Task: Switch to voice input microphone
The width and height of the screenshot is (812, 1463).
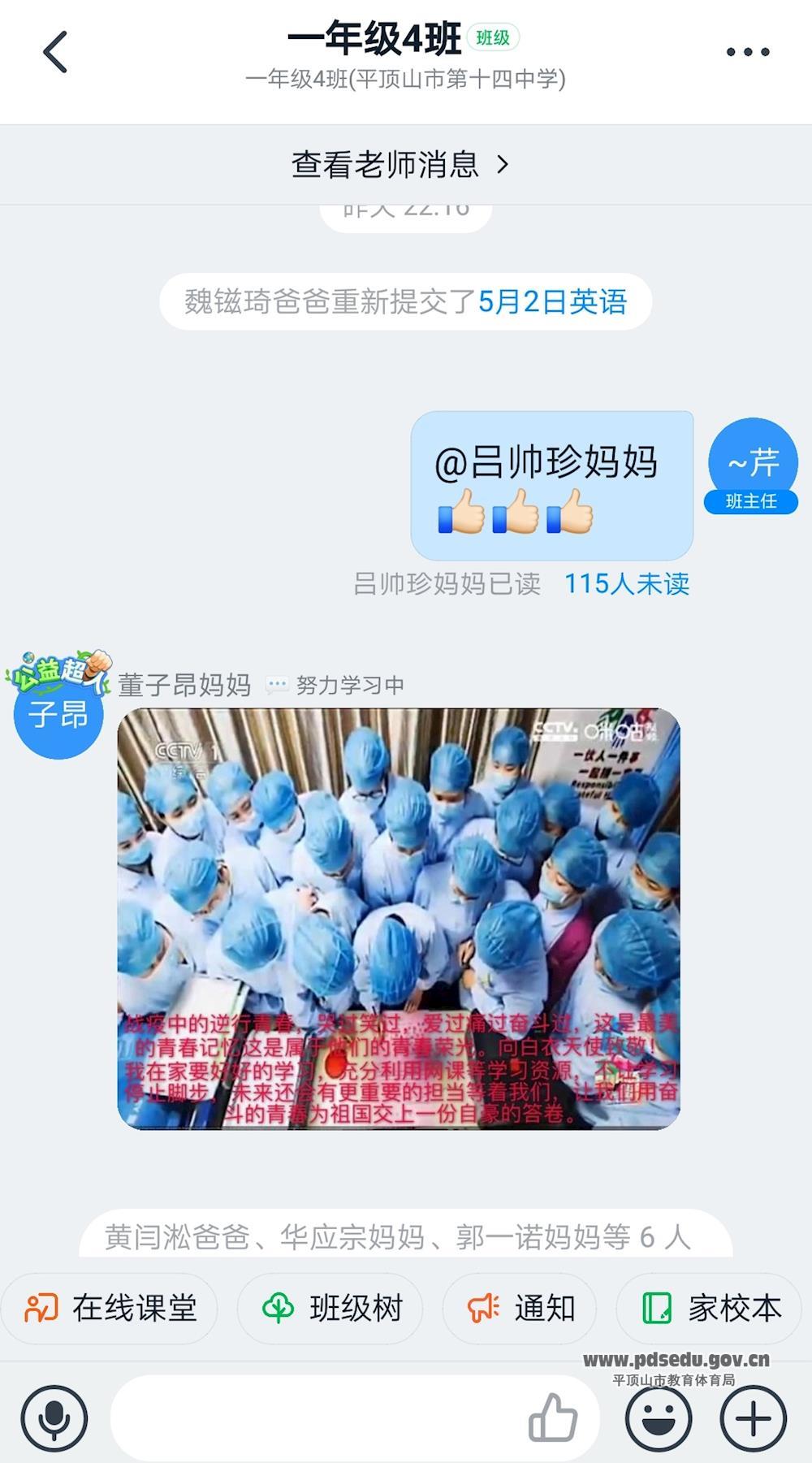Action: 54,1419
